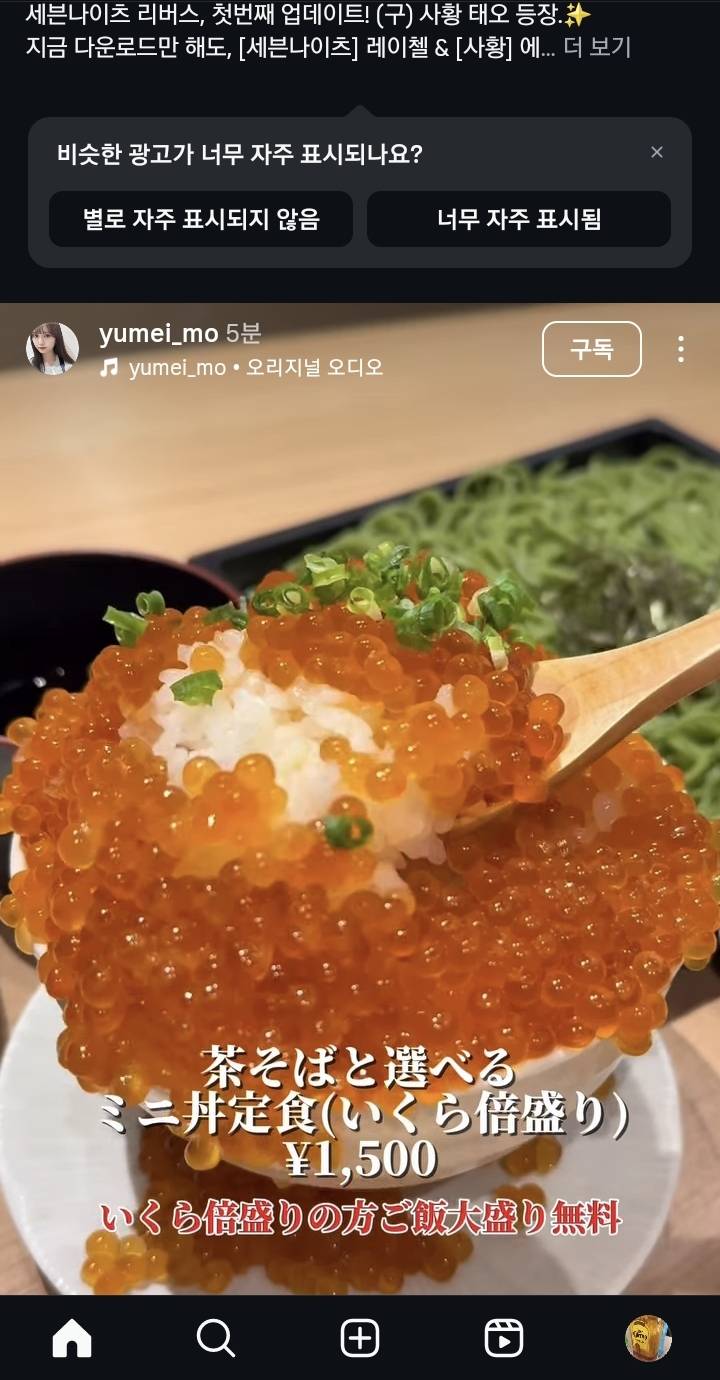The height and width of the screenshot is (1380, 720).
Task: Open the yumei_mo original audio
Action: (x=254, y=368)
